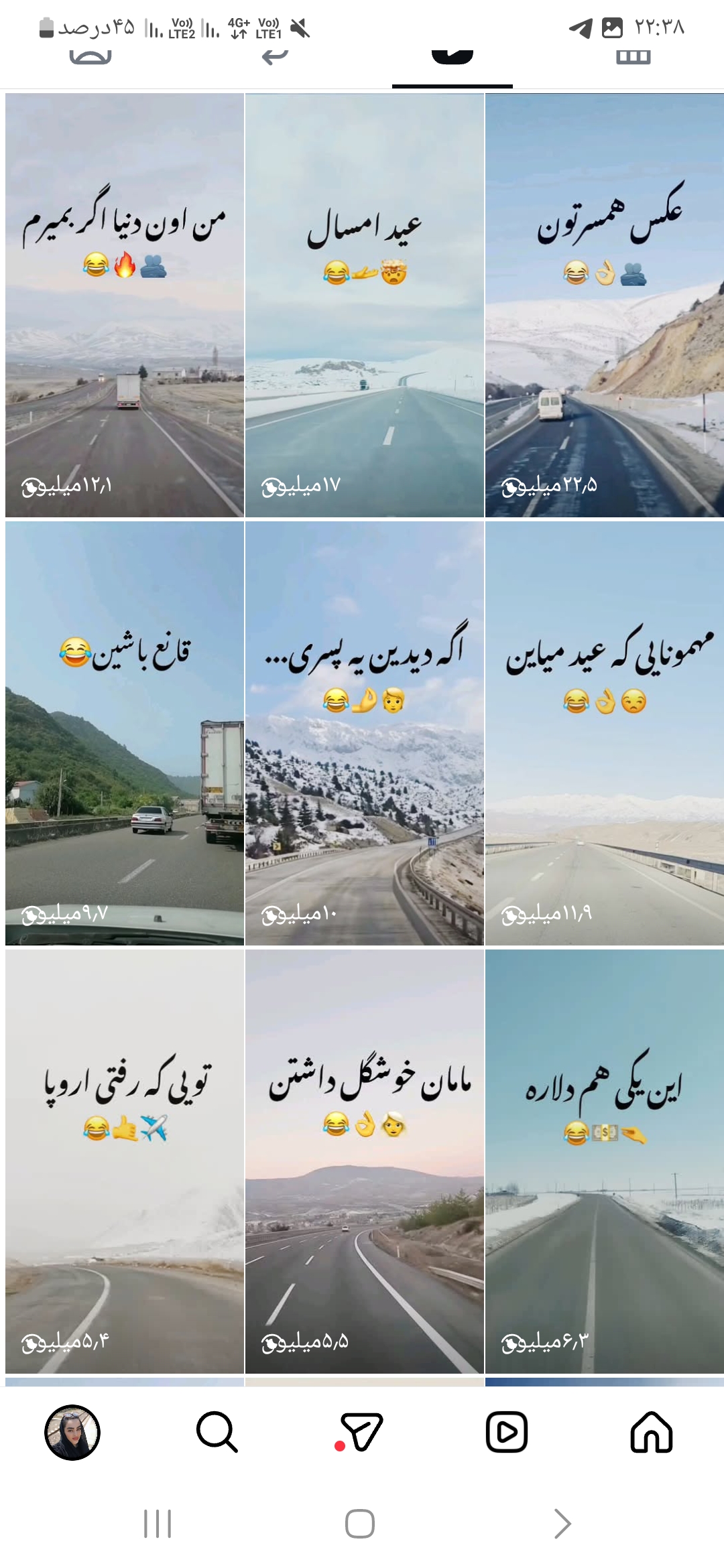Screen dimensions: 724x1568
Task: Go to my profile via avatar
Action: pos(72,1432)
